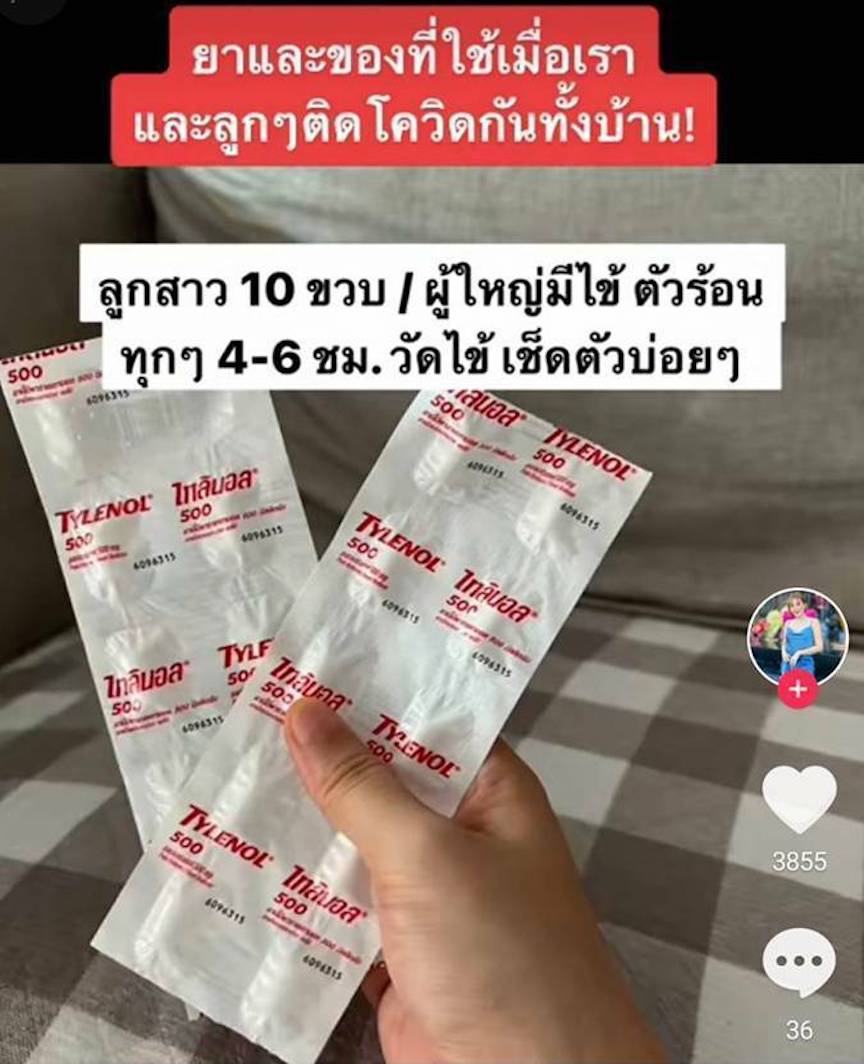Viewport: 864px width, 1064px height.
Task: Open the comments on the video
Action: [x=799, y=963]
